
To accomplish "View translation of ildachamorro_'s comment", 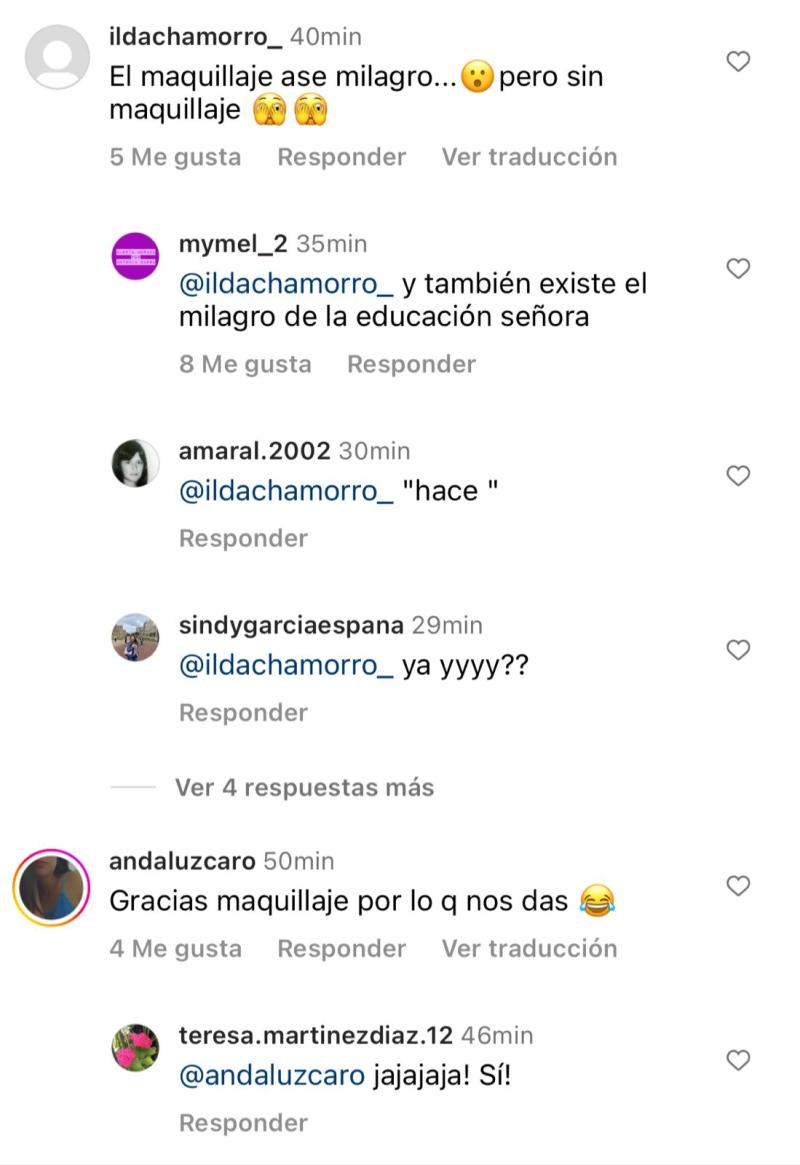I will coord(529,157).
